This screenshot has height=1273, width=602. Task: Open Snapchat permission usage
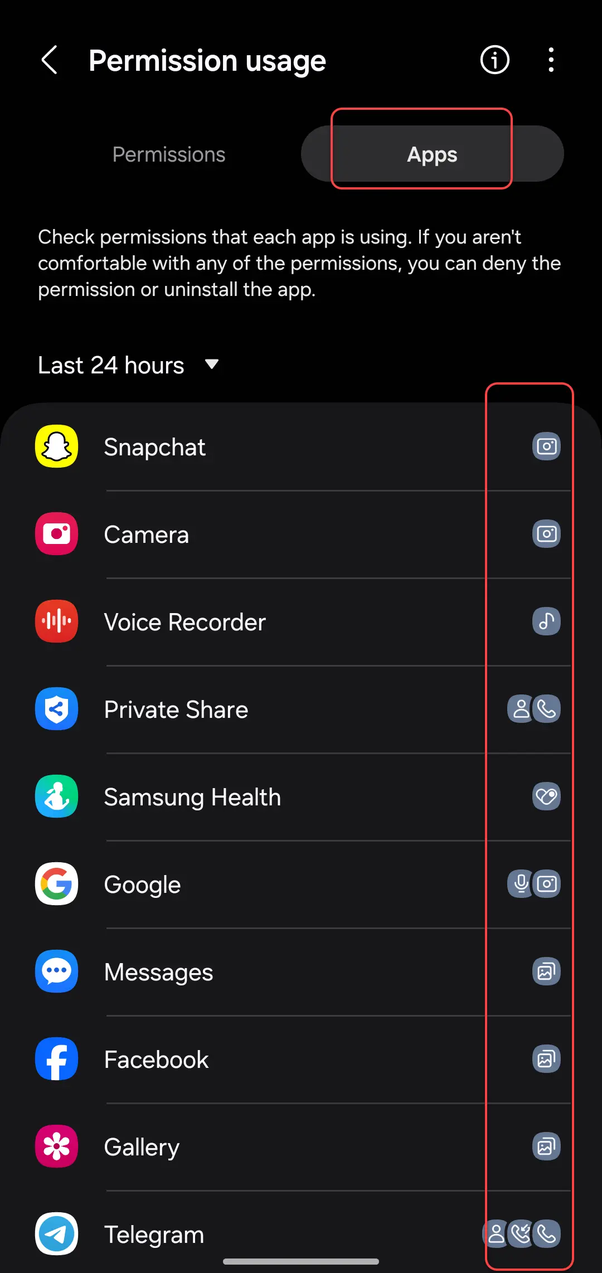[x=155, y=447]
